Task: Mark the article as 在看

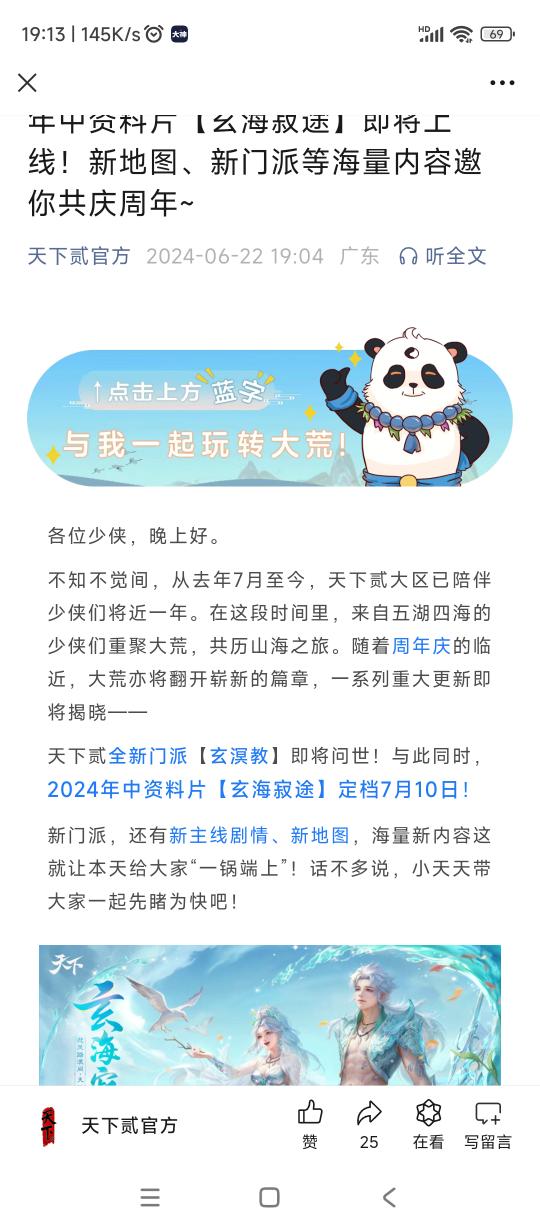Action: [x=428, y=1125]
